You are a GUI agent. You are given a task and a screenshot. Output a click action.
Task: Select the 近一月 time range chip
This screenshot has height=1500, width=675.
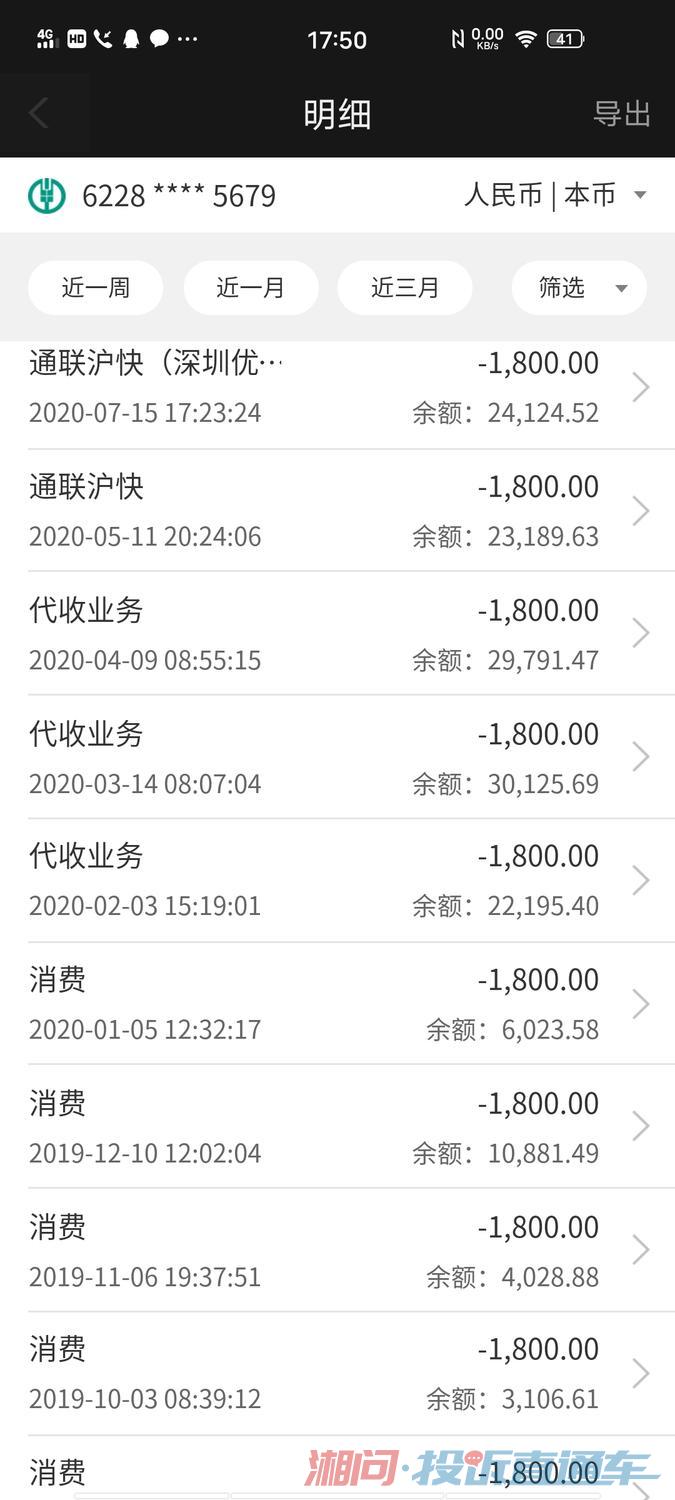click(251, 288)
